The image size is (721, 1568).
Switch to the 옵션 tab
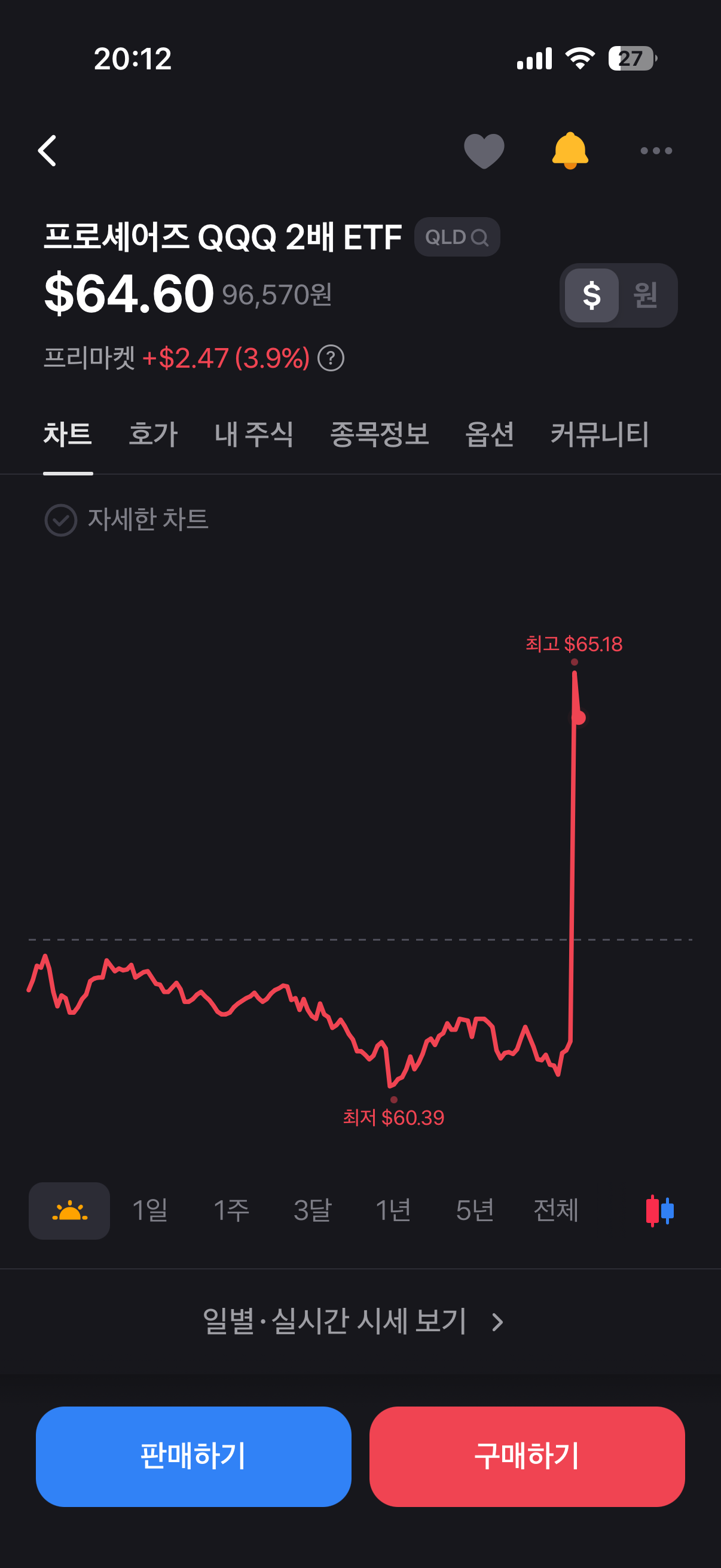tap(490, 435)
